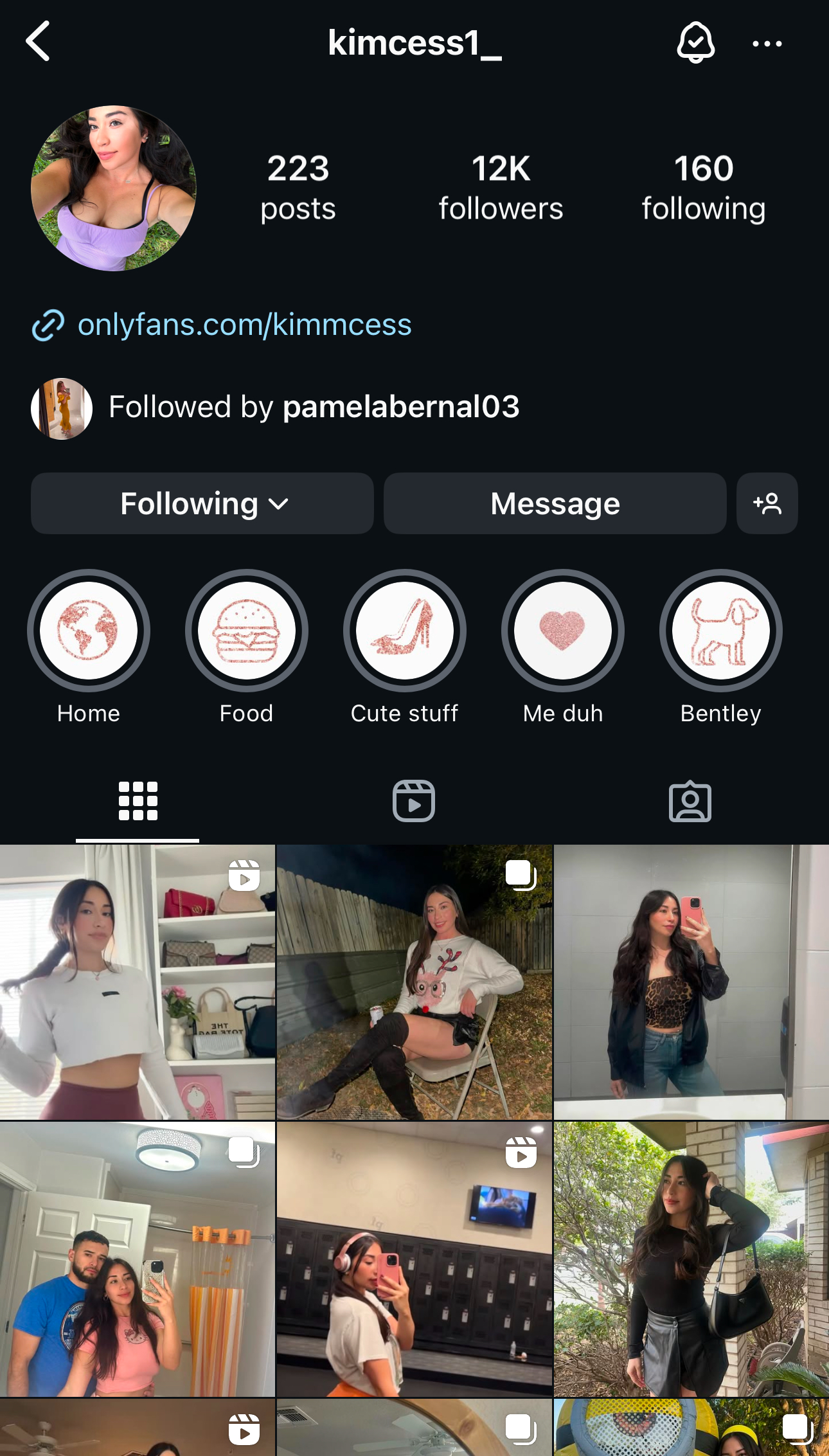Open the reindeer sweater carousel post
829x1456 pixels.
tap(415, 982)
